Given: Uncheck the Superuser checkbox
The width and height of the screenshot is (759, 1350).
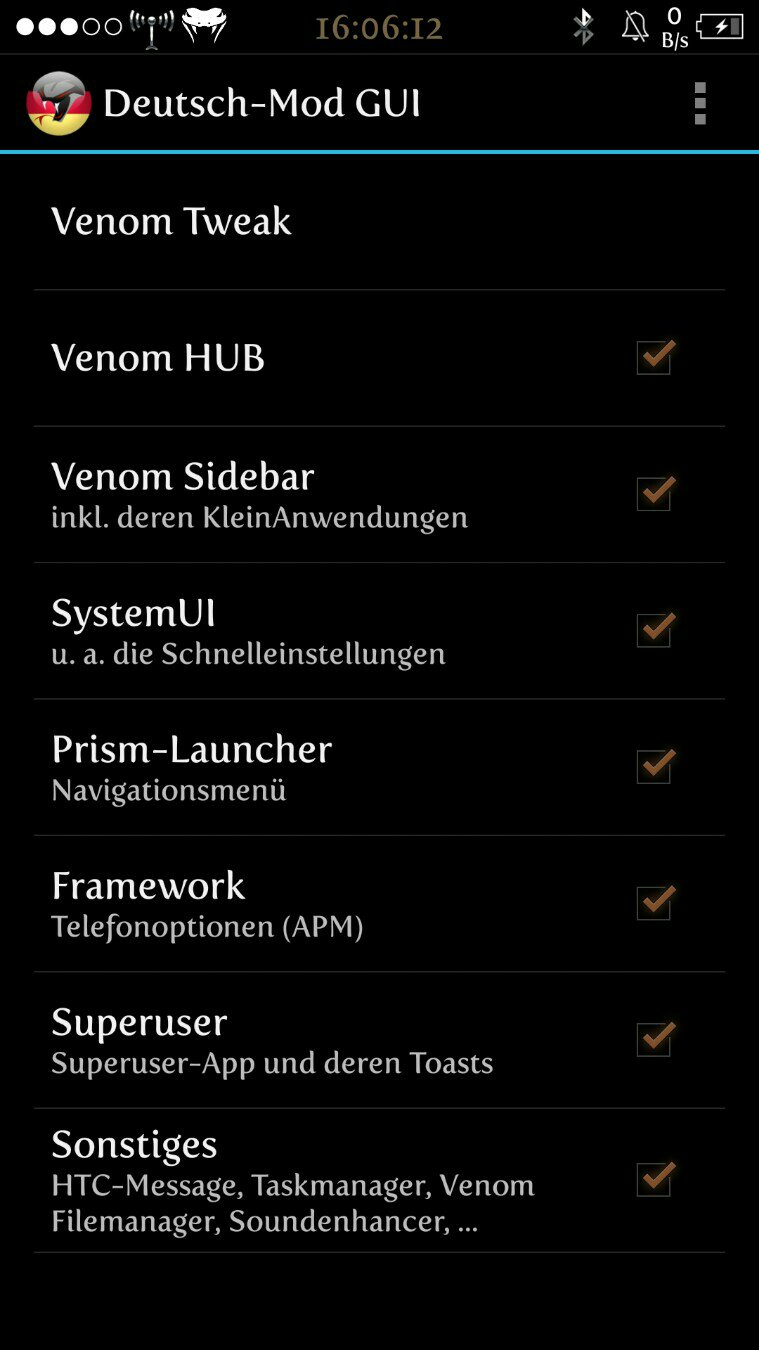Looking at the screenshot, I should pyautogui.click(x=655, y=1039).
